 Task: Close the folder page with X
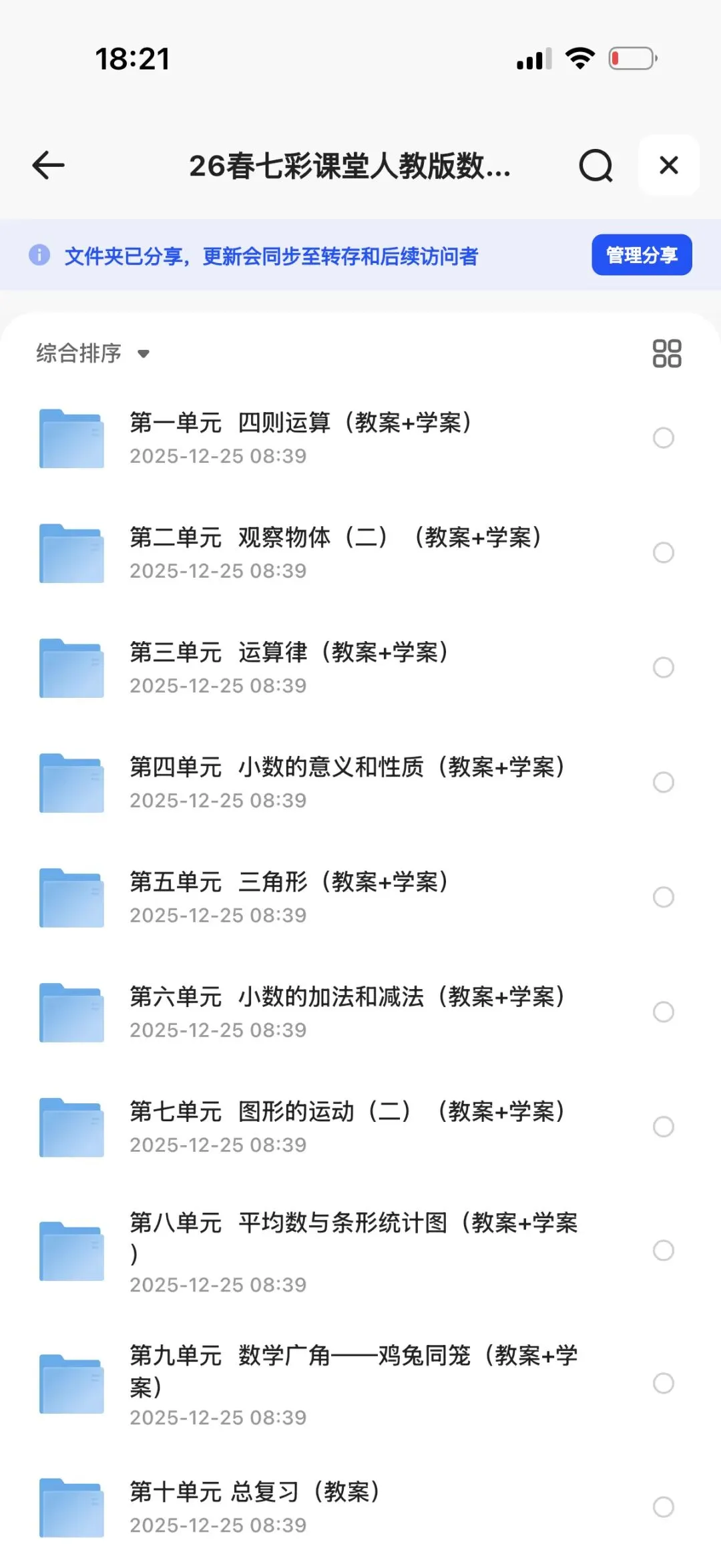point(668,165)
